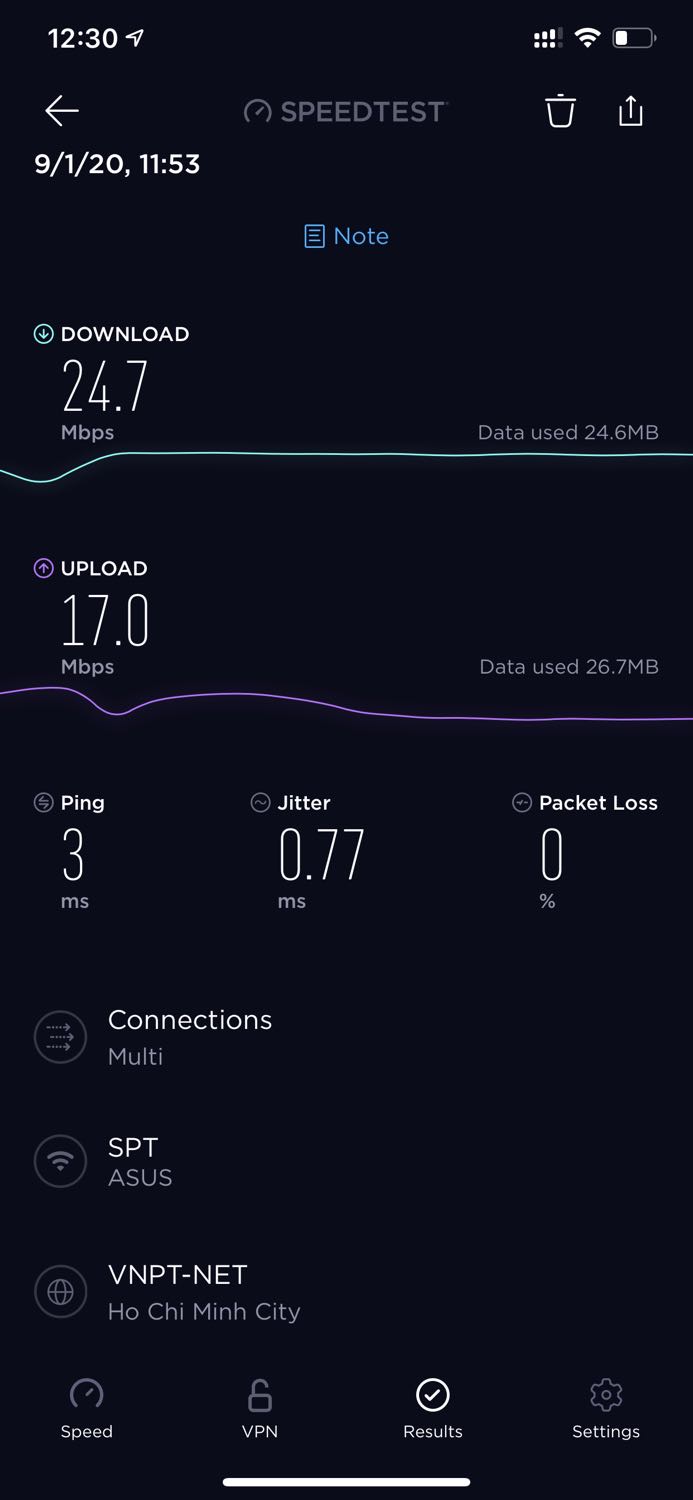The height and width of the screenshot is (1500, 693).
Task: Share this speed test result
Action: [x=630, y=111]
